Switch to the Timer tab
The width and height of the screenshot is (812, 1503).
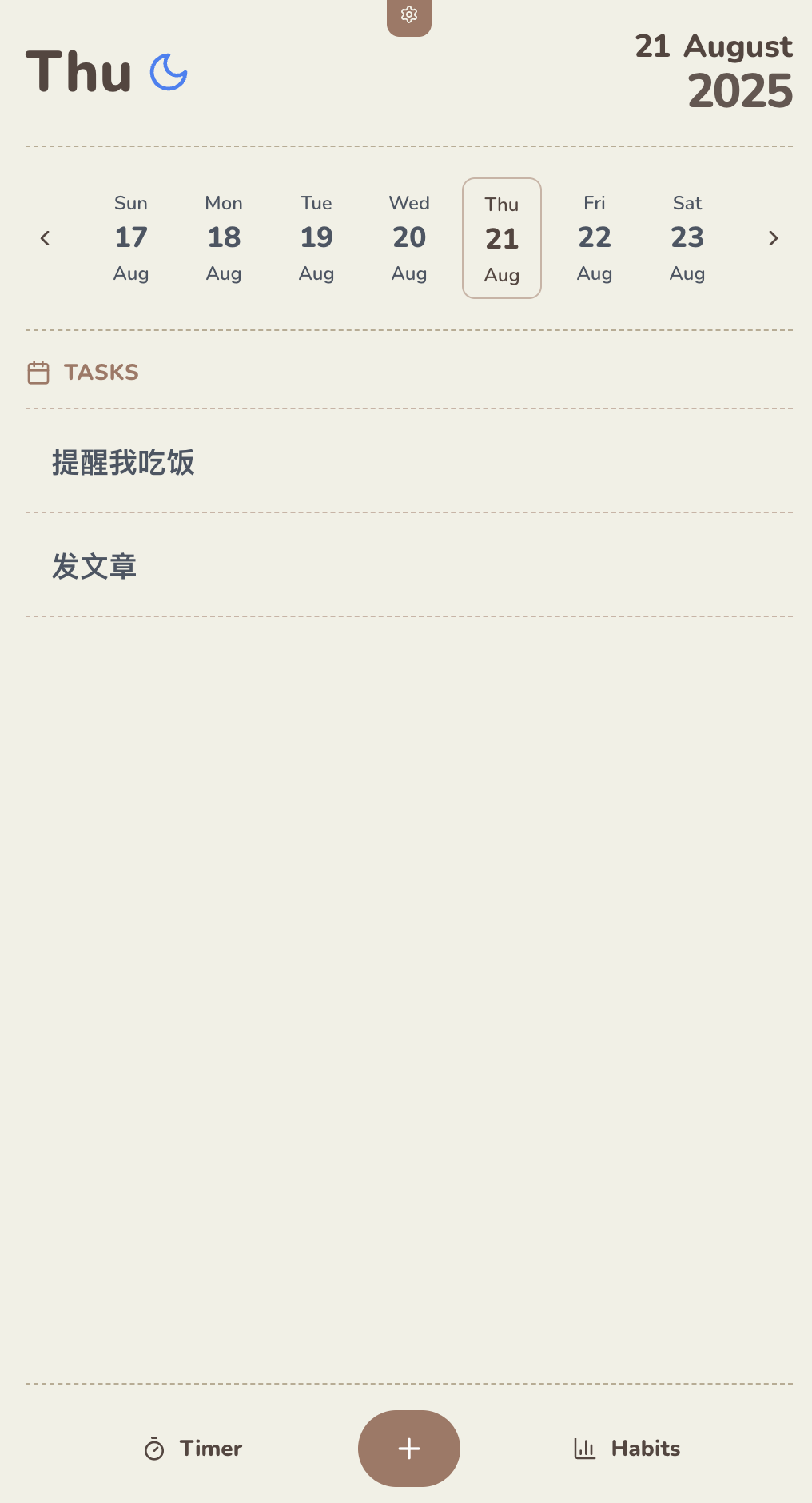[193, 1449]
